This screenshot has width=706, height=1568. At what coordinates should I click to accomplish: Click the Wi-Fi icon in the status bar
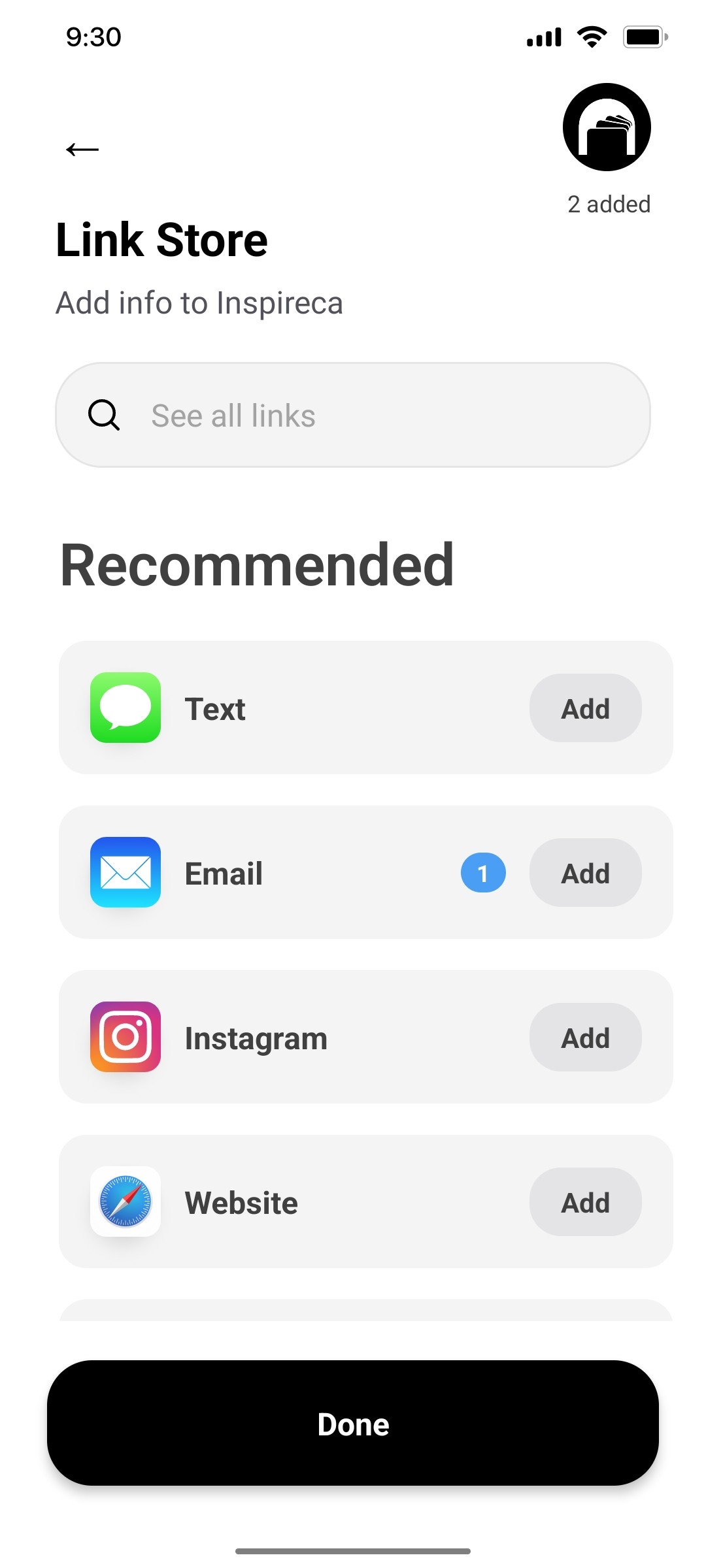coord(592,37)
